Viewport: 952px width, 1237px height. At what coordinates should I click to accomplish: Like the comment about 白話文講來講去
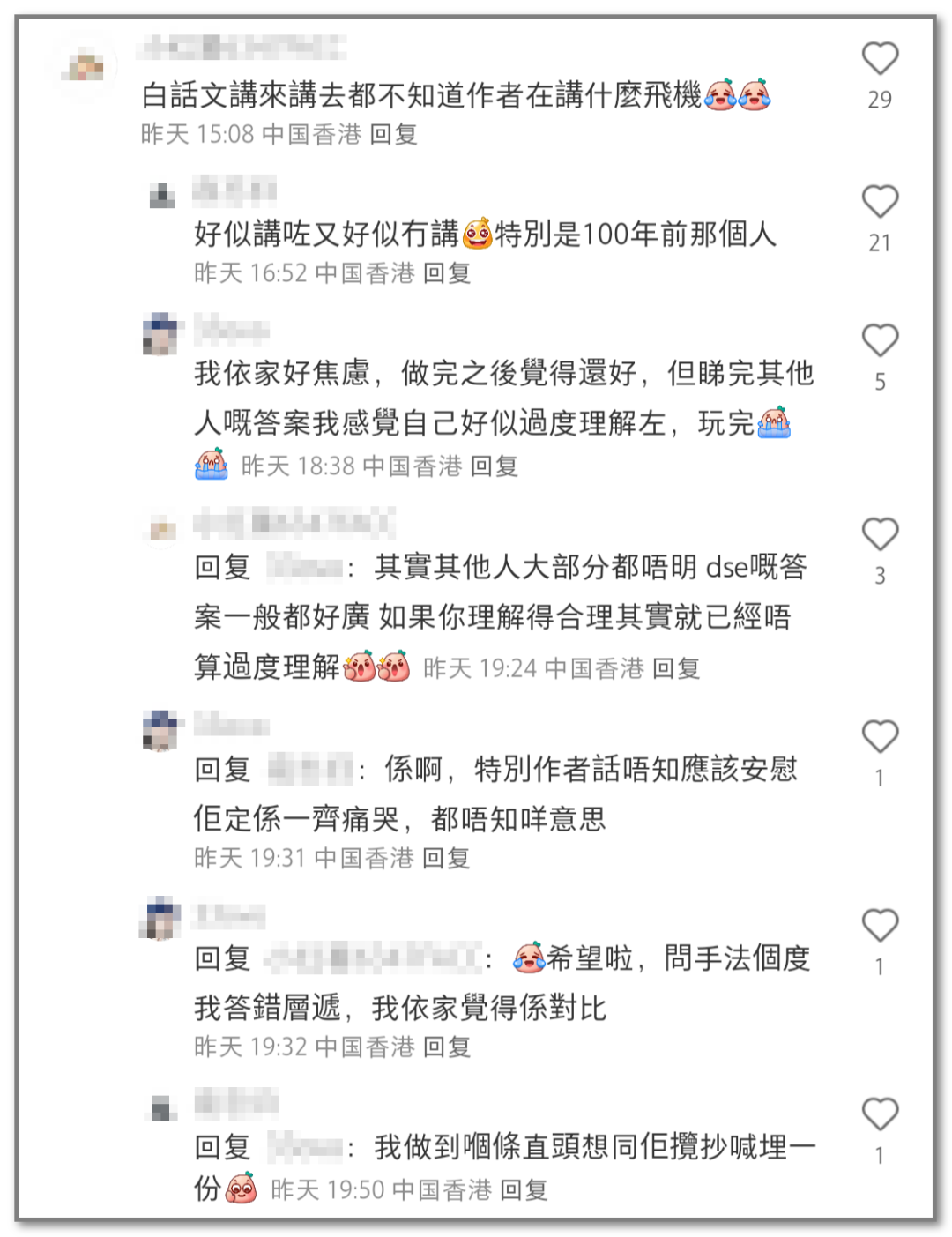coord(879,59)
